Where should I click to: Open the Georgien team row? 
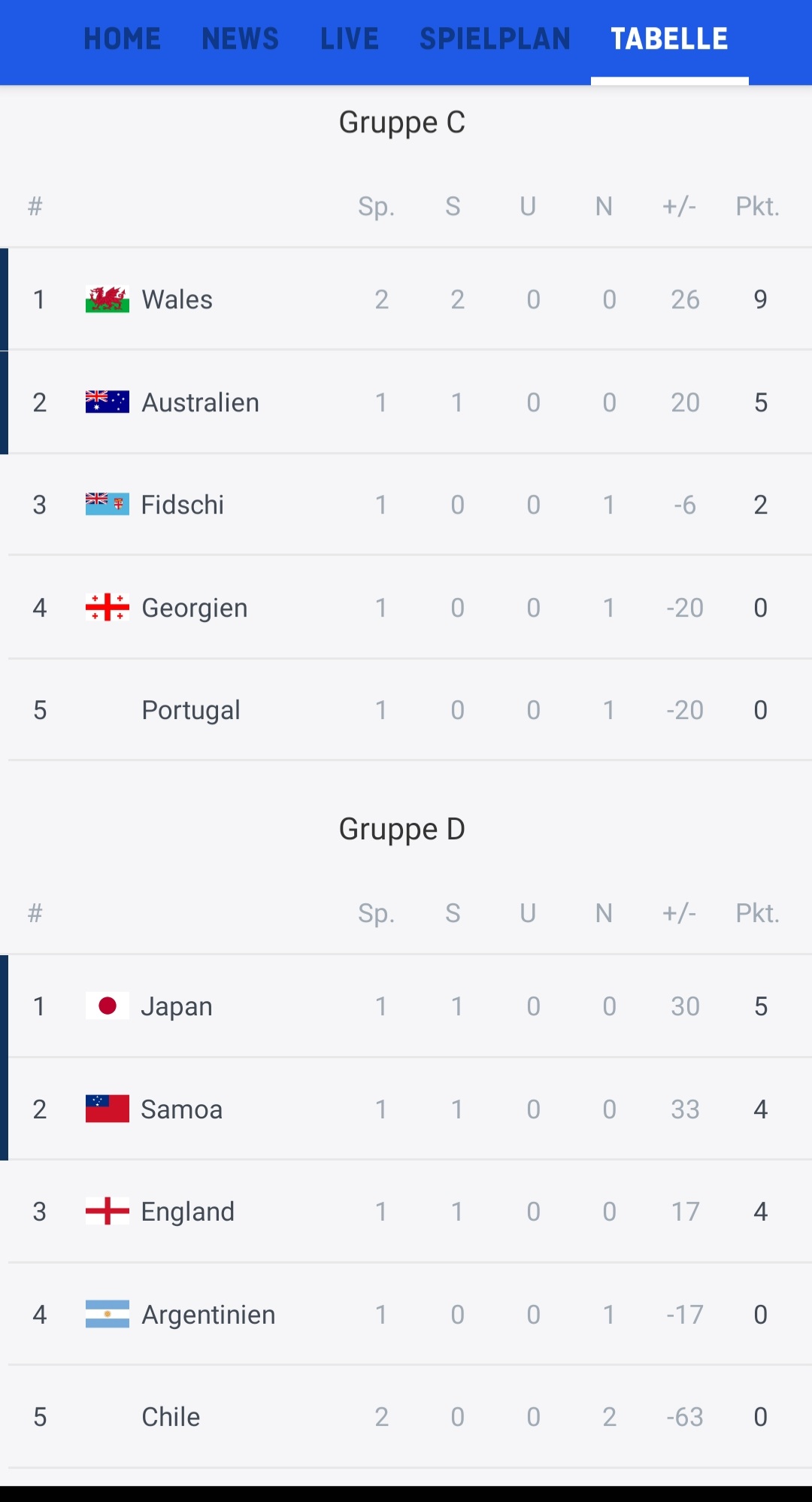pos(406,608)
